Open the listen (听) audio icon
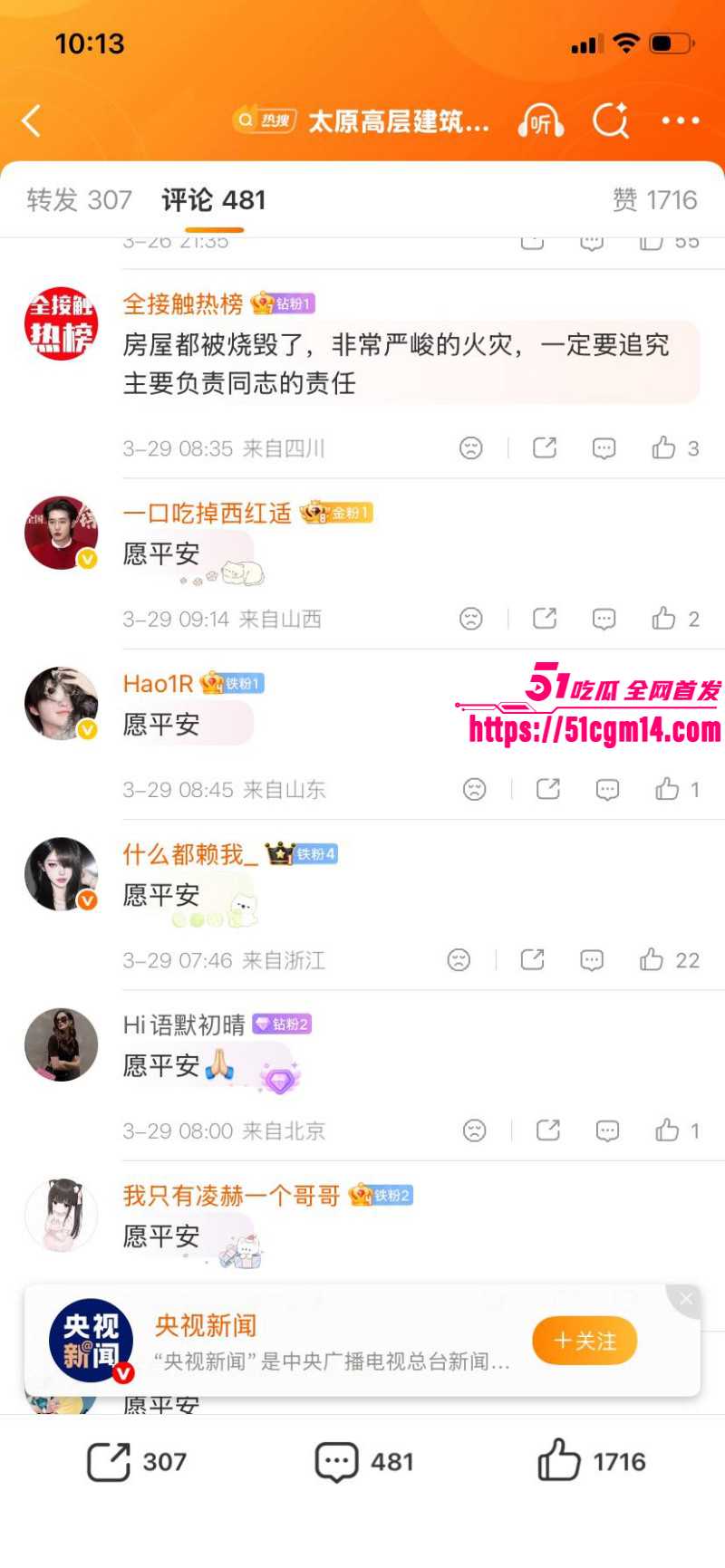This screenshot has width=725, height=1568. click(x=538, y=120)
